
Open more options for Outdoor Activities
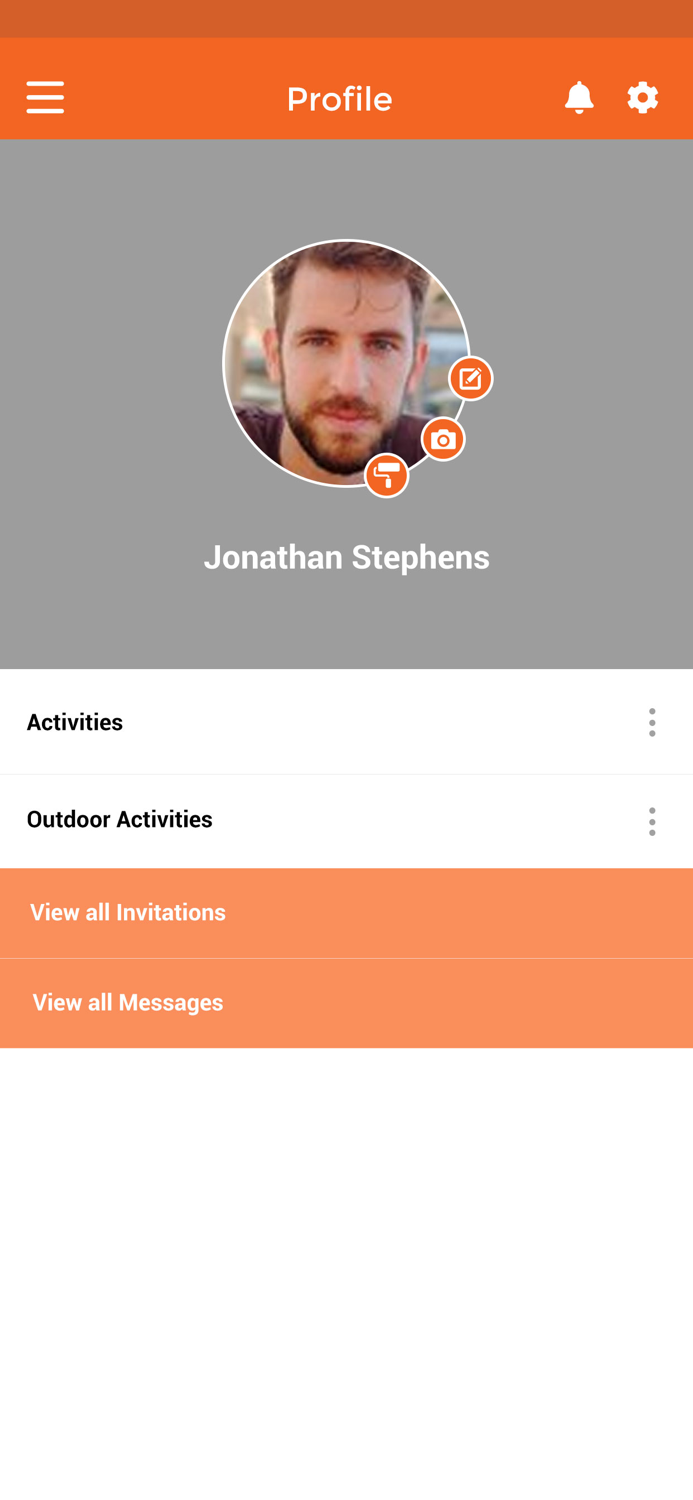652,821
